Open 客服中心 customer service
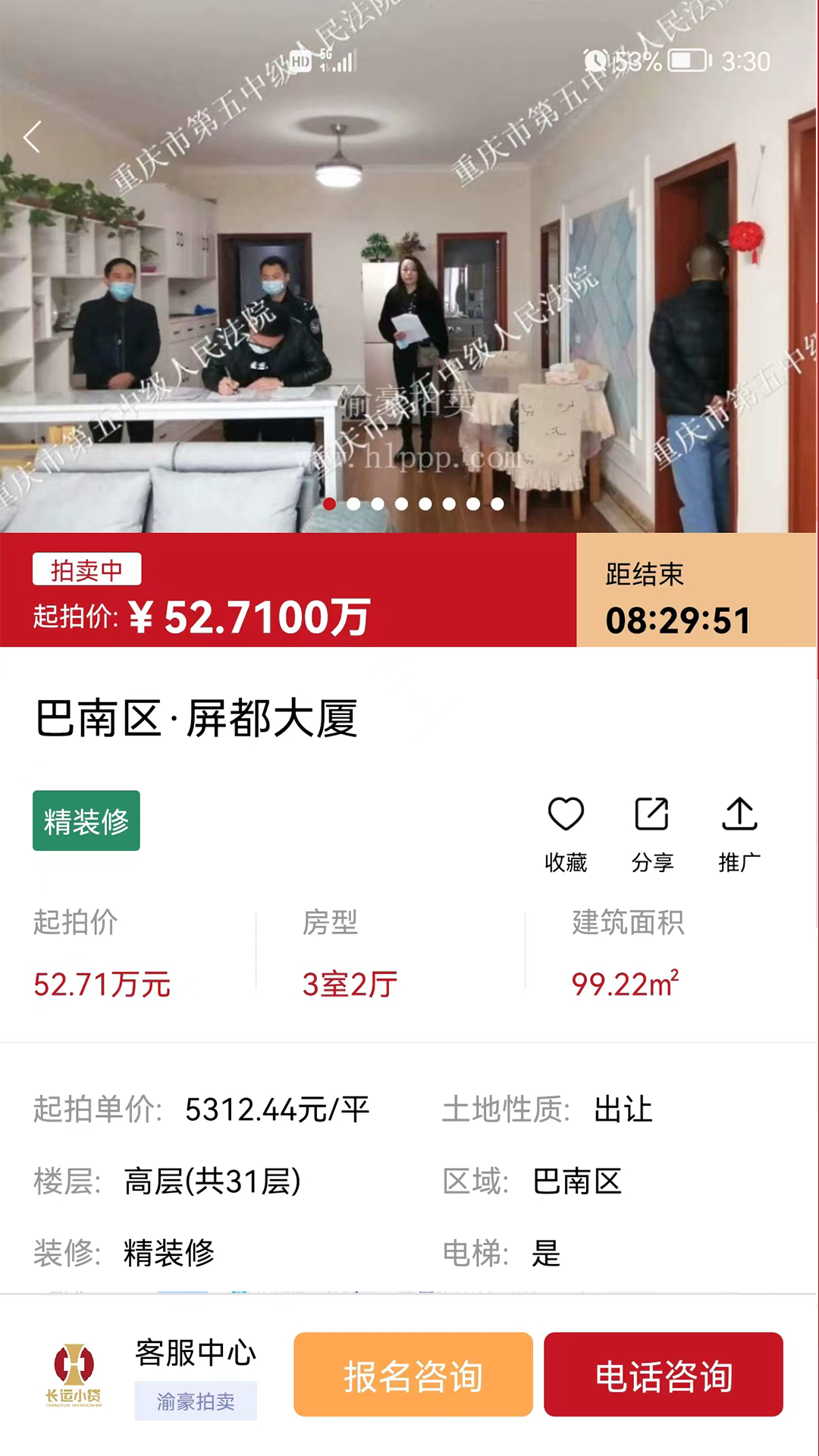 click(x=195, y=1354)
